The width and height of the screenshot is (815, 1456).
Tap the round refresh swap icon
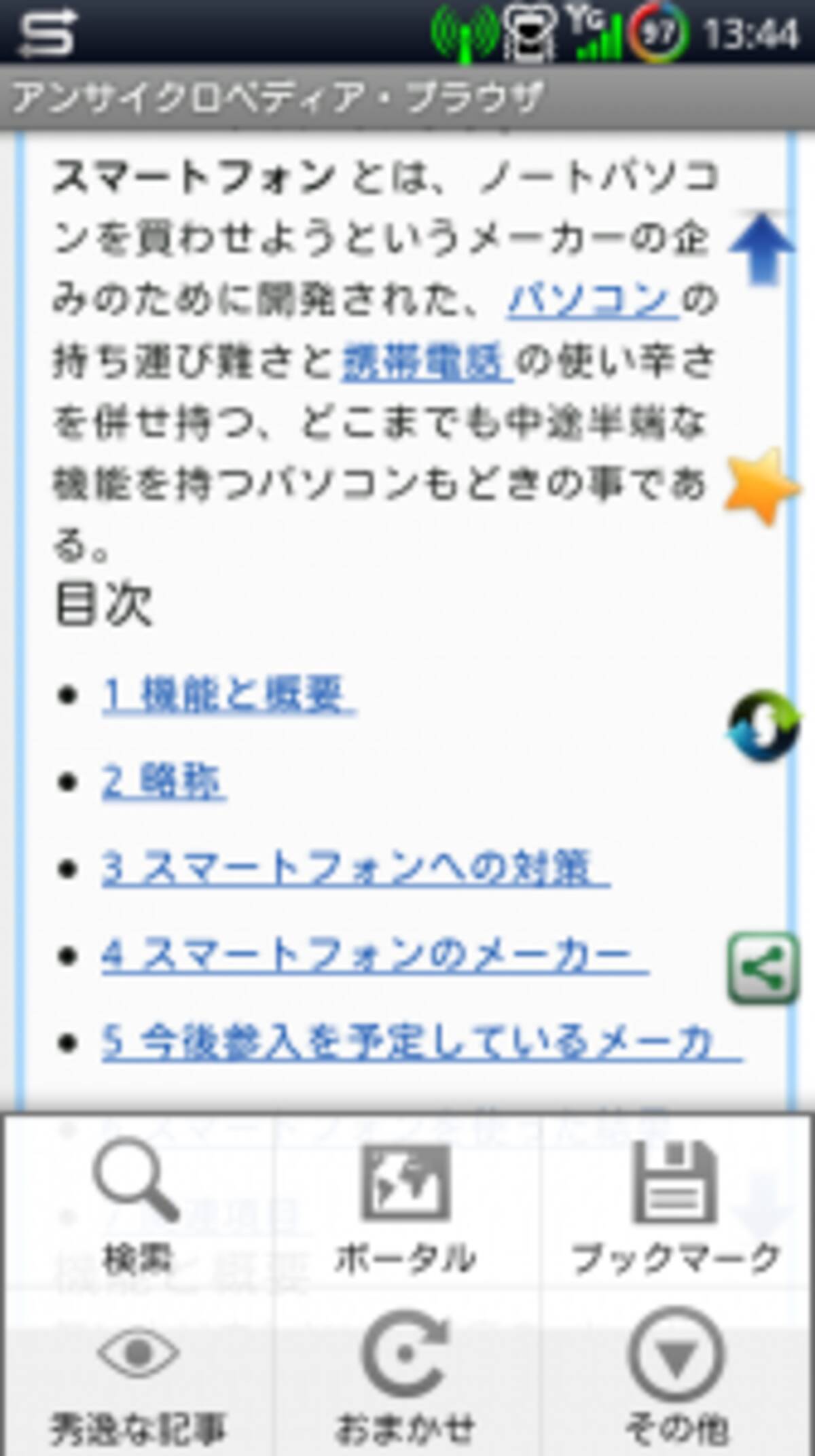[x=762, y=726]
